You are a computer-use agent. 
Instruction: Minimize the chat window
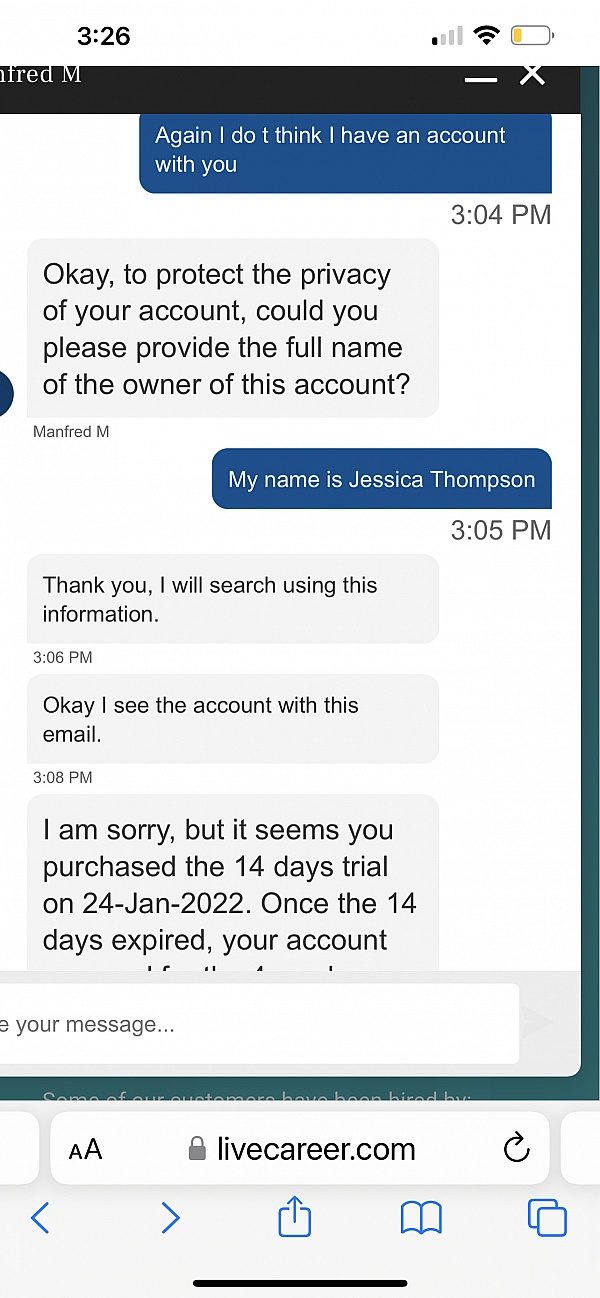[x=480, y=79]
